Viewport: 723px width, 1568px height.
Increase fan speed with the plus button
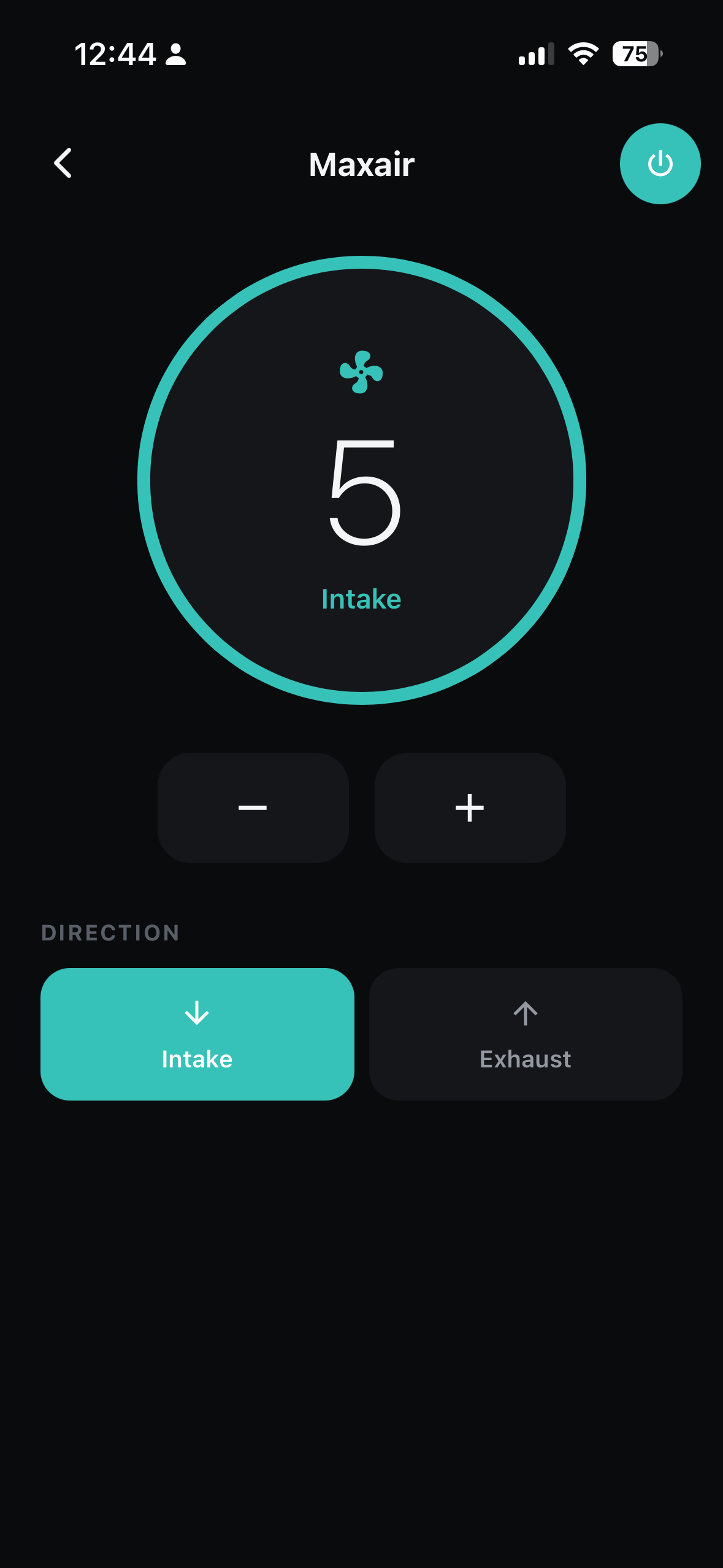pyautogui.click(x=470, y=807)
